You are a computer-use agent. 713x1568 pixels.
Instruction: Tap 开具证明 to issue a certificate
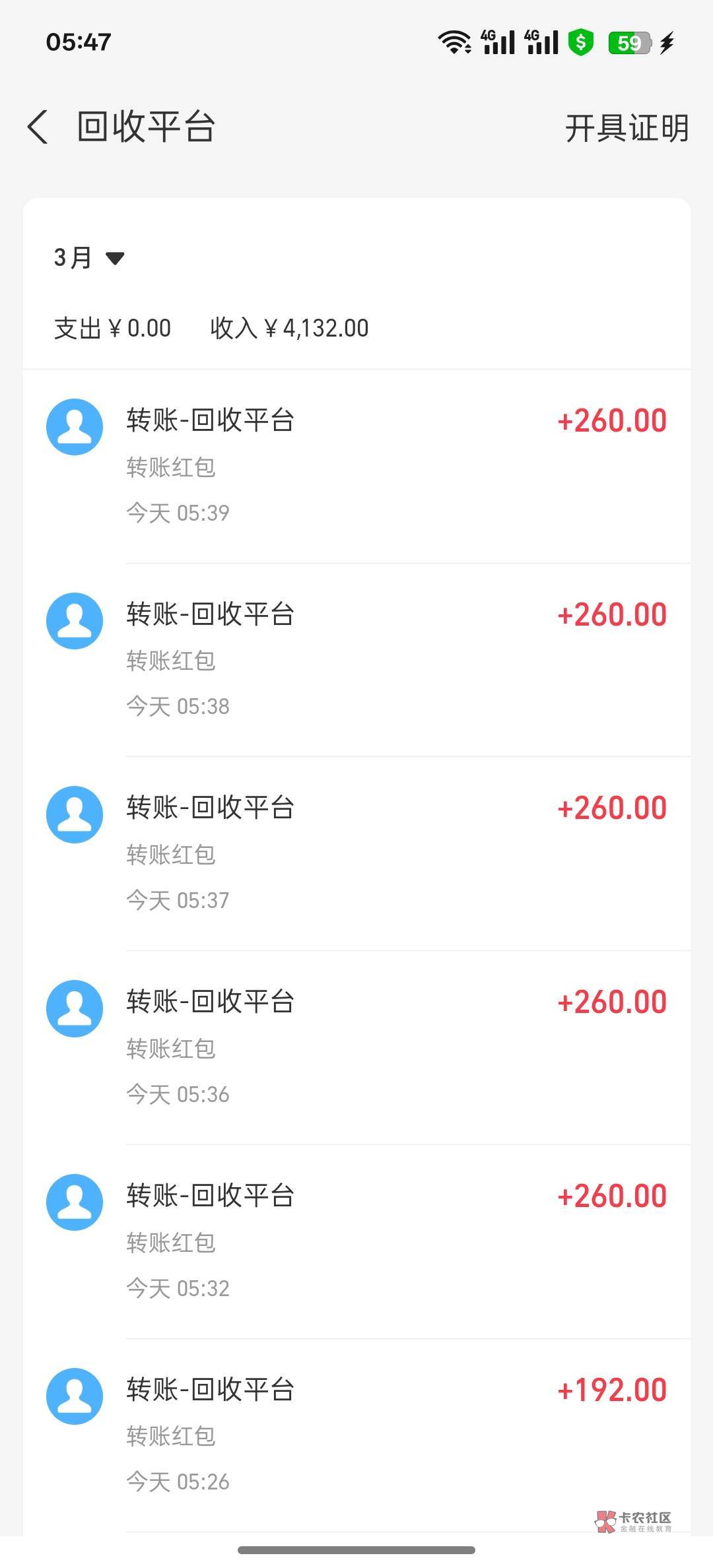tap(627, 128)
